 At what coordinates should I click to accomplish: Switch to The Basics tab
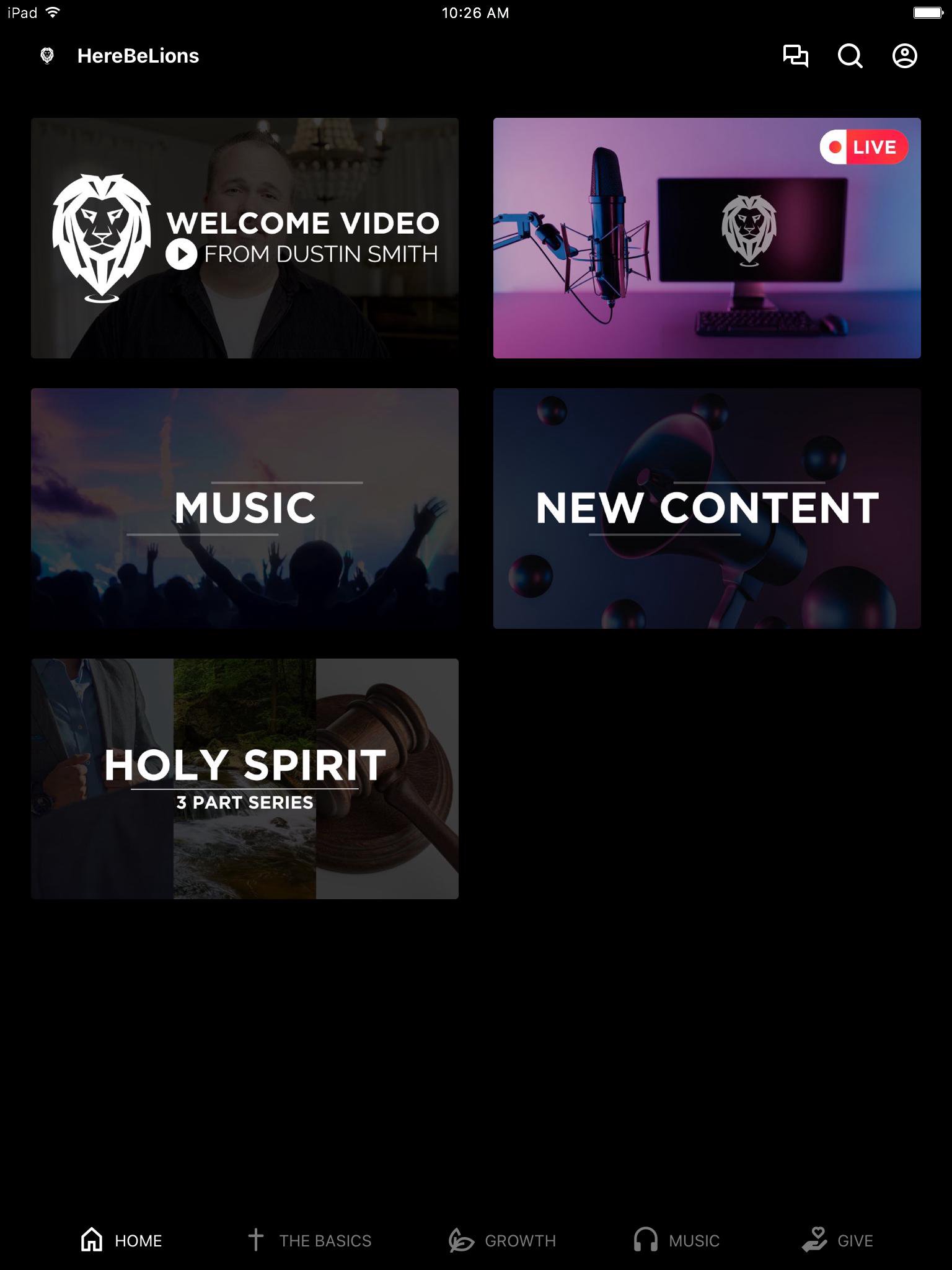(x=309, y=1240)
